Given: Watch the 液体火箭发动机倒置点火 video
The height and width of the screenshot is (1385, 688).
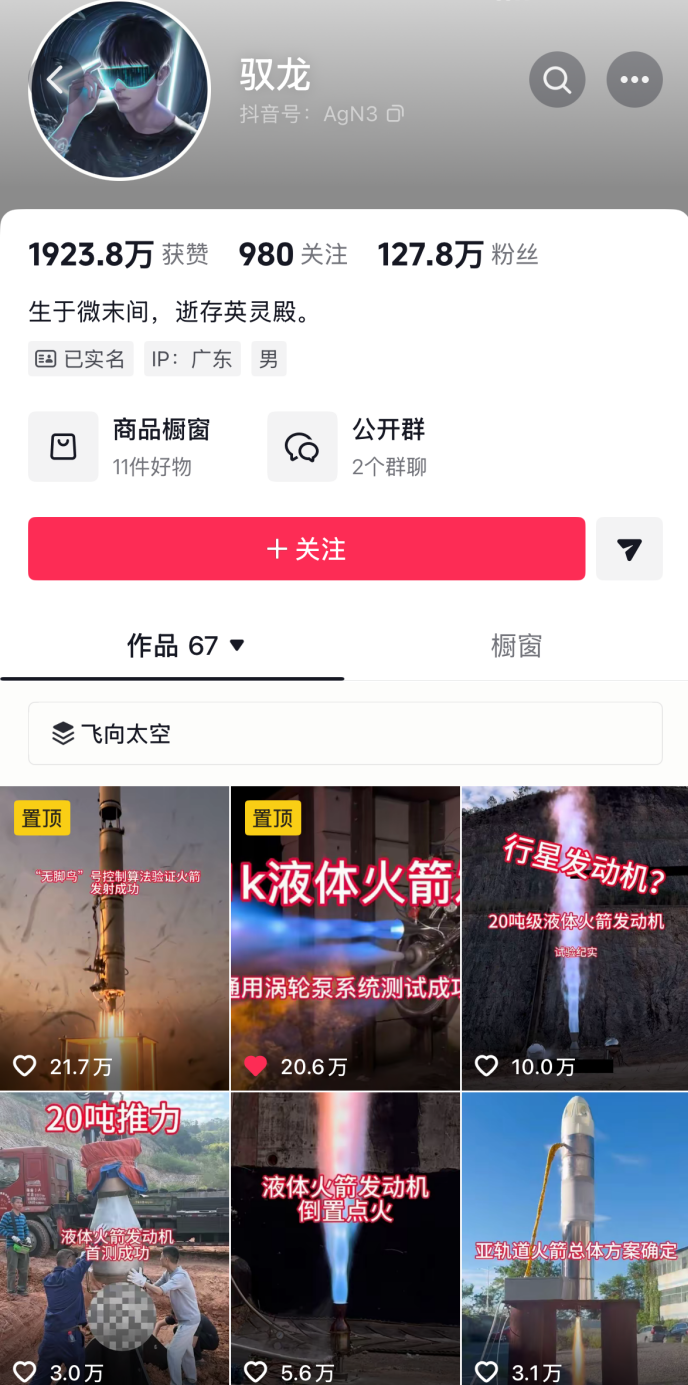Looking at the screenshot, I should click(345, 1238).
